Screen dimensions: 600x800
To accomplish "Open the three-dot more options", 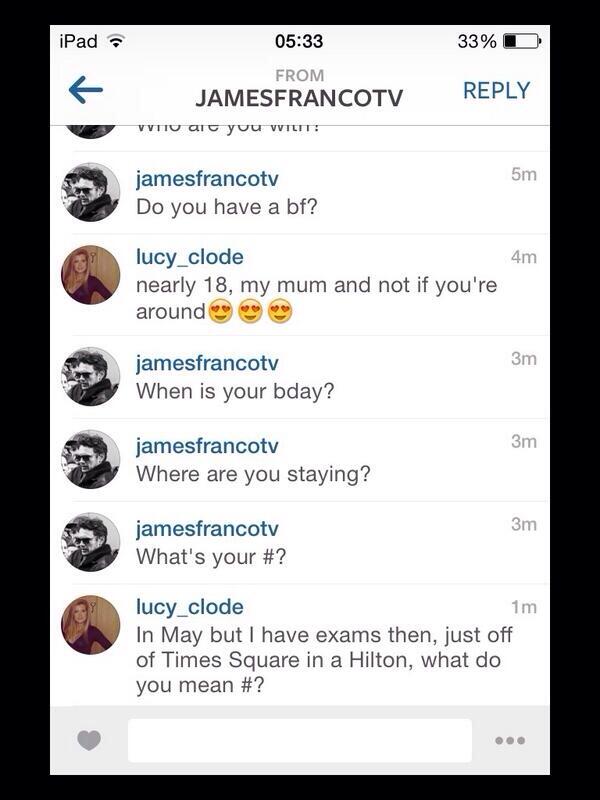I will point(510,741).
